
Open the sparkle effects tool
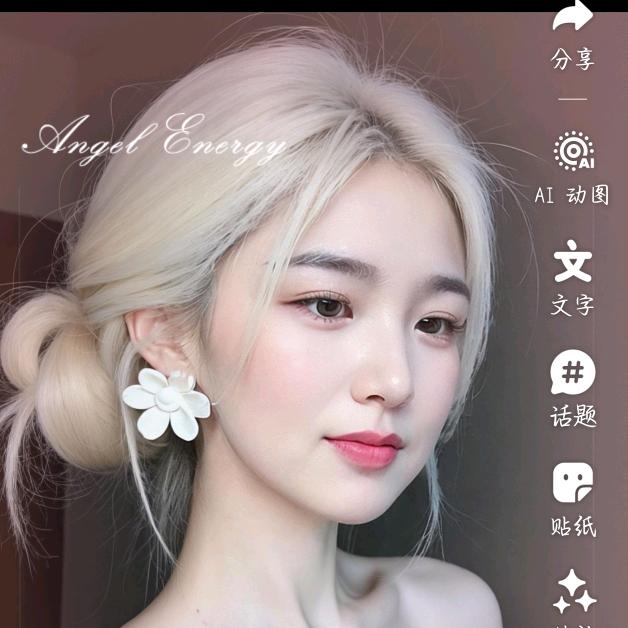pyautogui.click(x=575, y=592)
